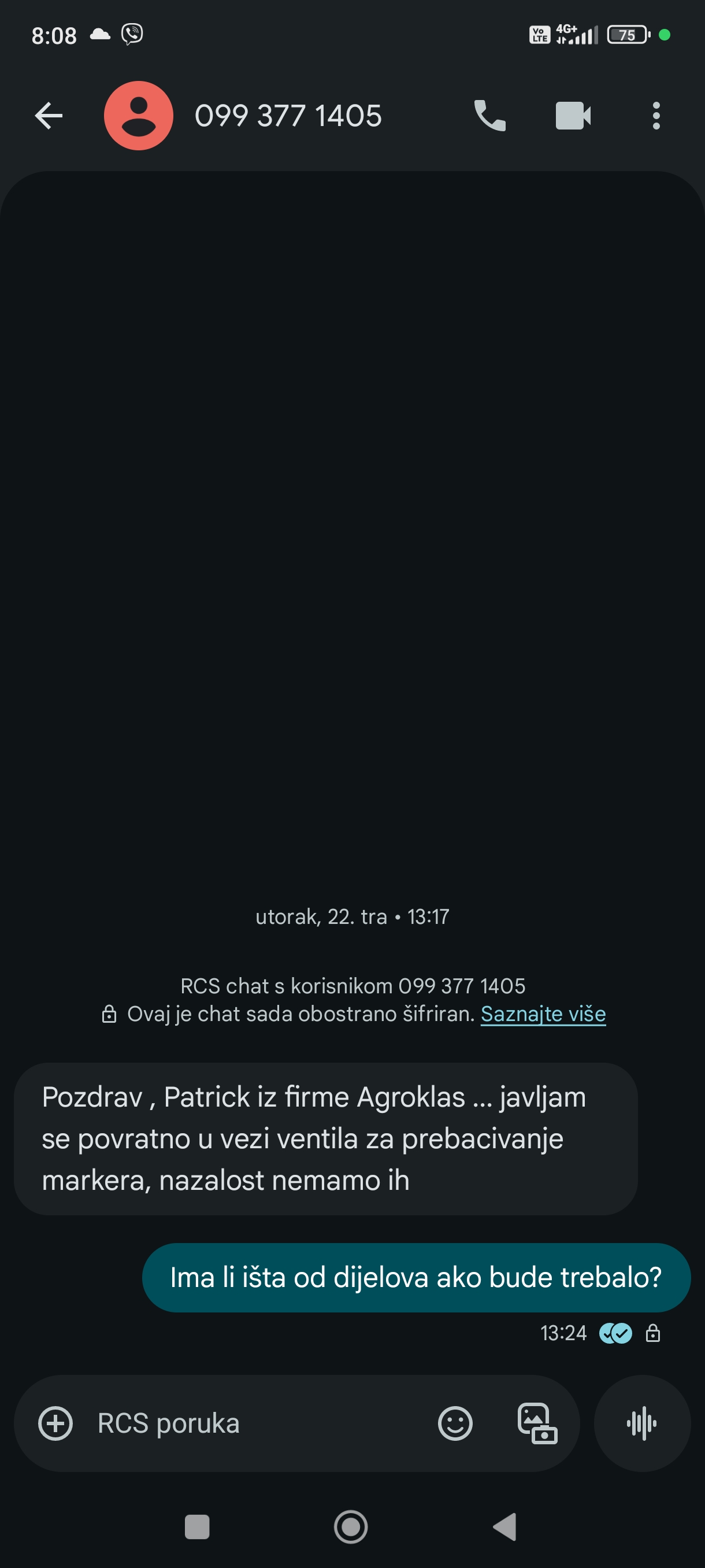This screenshot has height=1568, width=705.
Task: Tap the system home button
Action: click(x=351, y=1527)
